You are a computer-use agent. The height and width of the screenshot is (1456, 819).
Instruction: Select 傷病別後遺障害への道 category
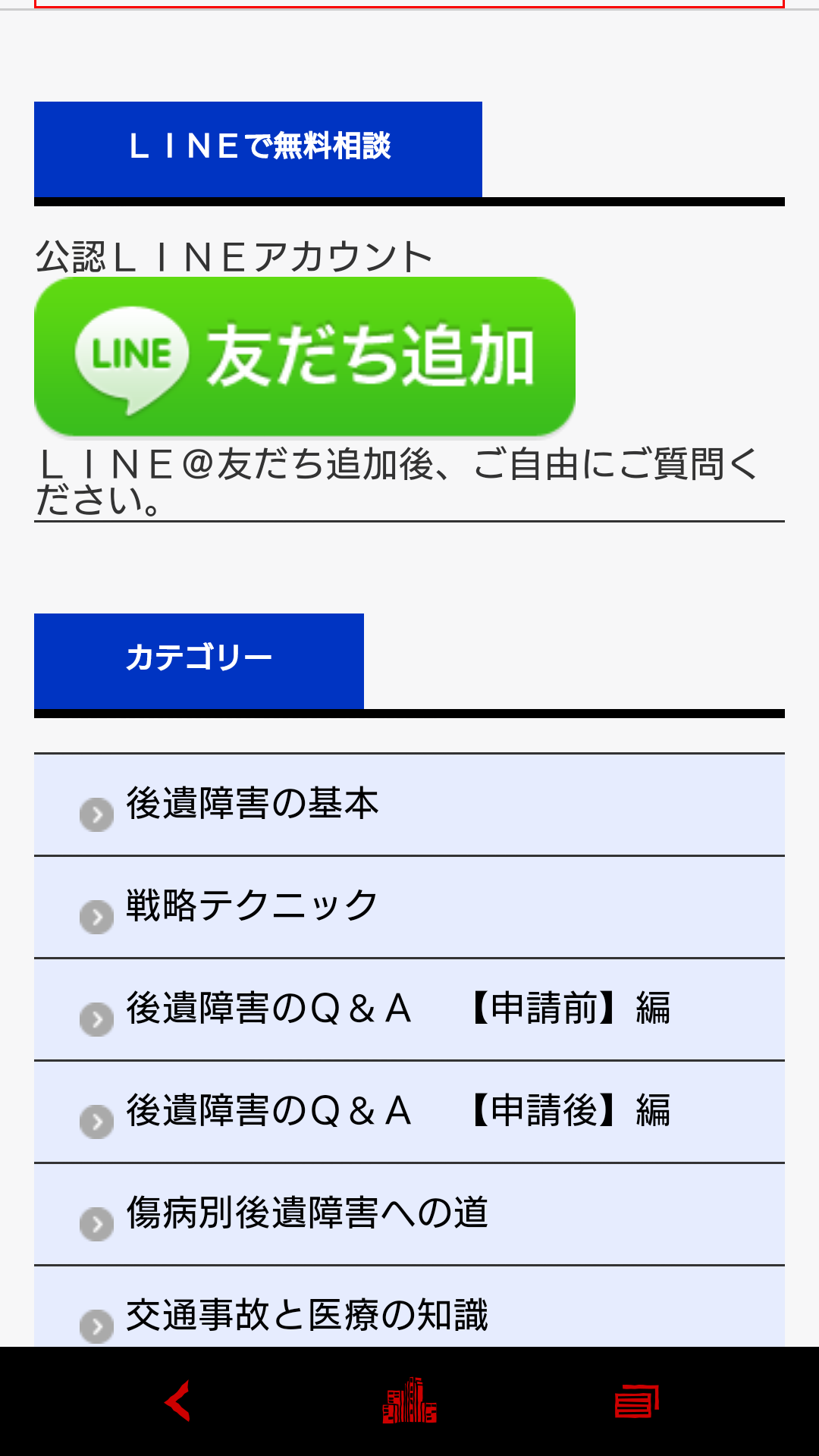[x=409, y=1214]
